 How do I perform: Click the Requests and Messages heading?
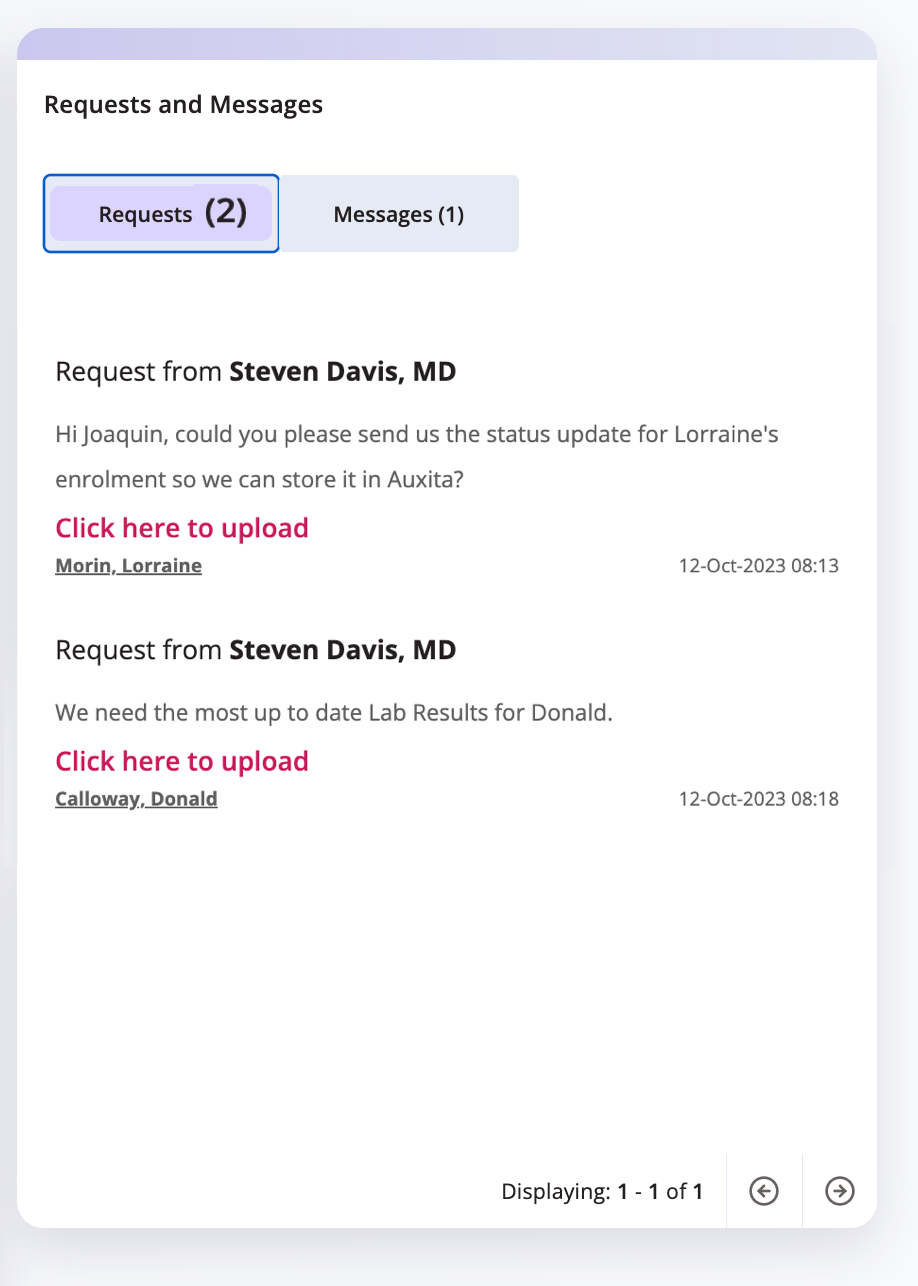(183, 104)
